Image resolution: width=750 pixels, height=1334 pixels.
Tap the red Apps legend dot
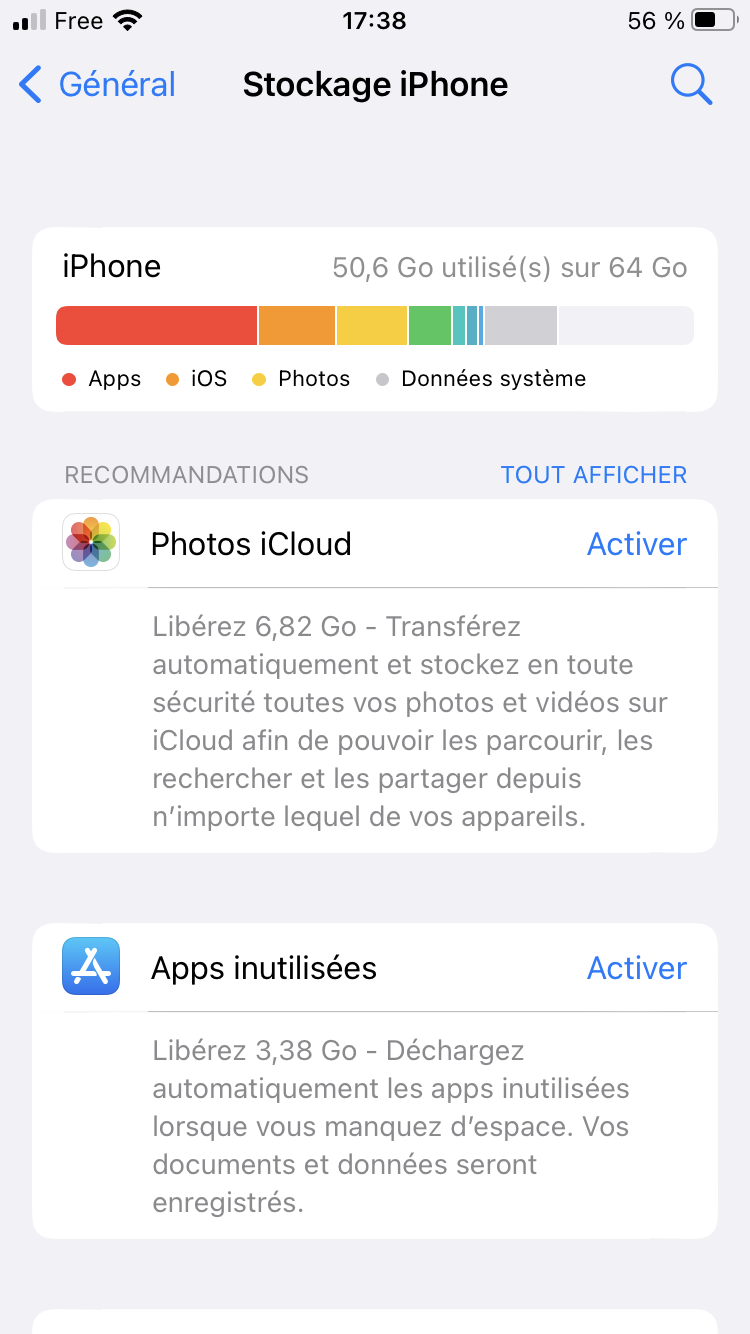click(x=68, y=379)
